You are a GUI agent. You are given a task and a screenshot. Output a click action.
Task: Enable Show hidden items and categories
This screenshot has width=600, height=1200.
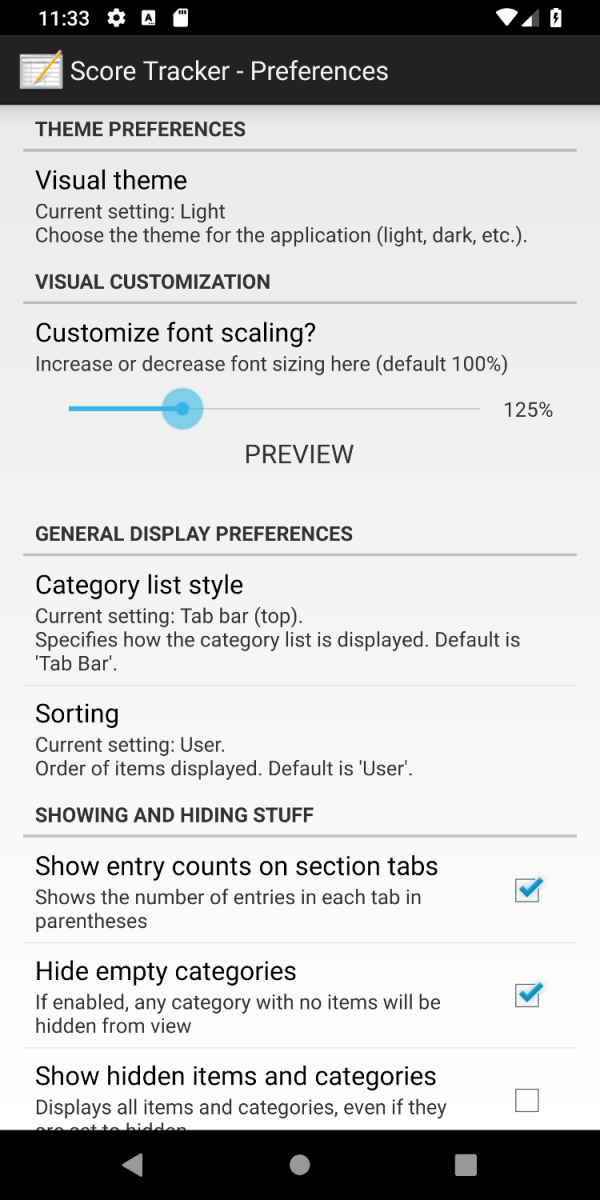(x=527, y=1100)
